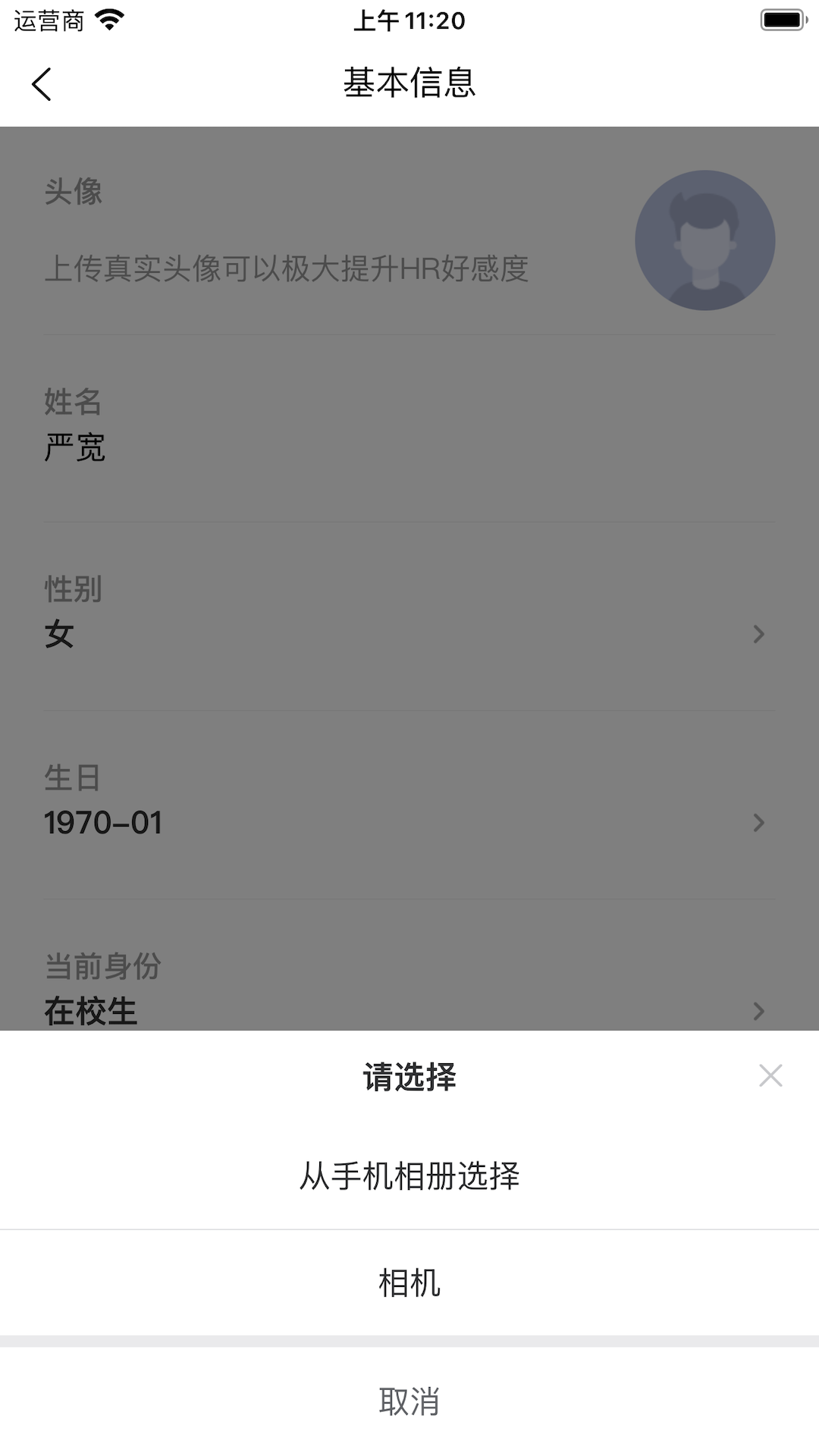Tap 取消 to cancel
The height and width of the screenshot is (1456, 819).
click(x=409, y=1401)
